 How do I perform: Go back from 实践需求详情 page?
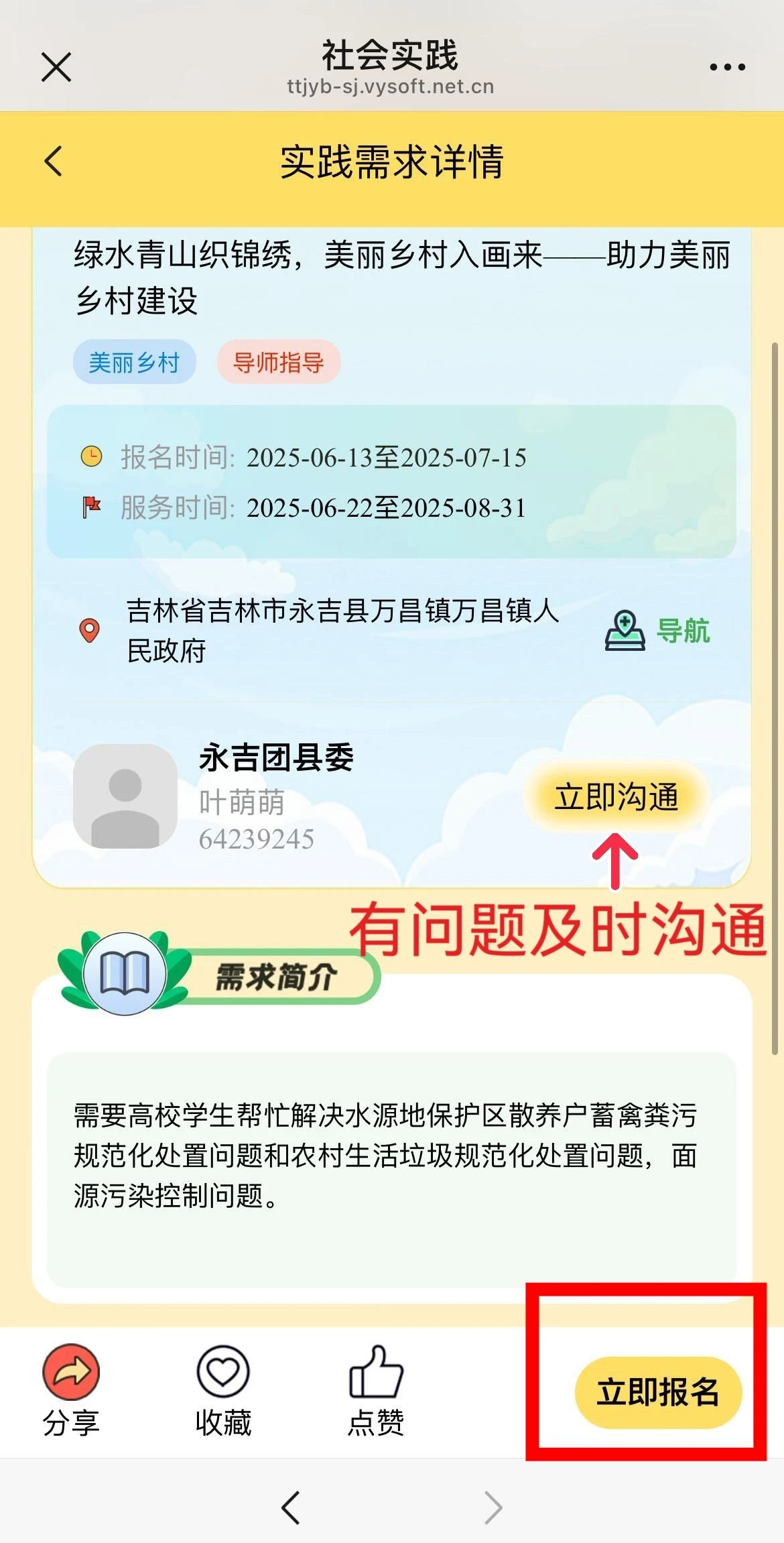(54, 162)
